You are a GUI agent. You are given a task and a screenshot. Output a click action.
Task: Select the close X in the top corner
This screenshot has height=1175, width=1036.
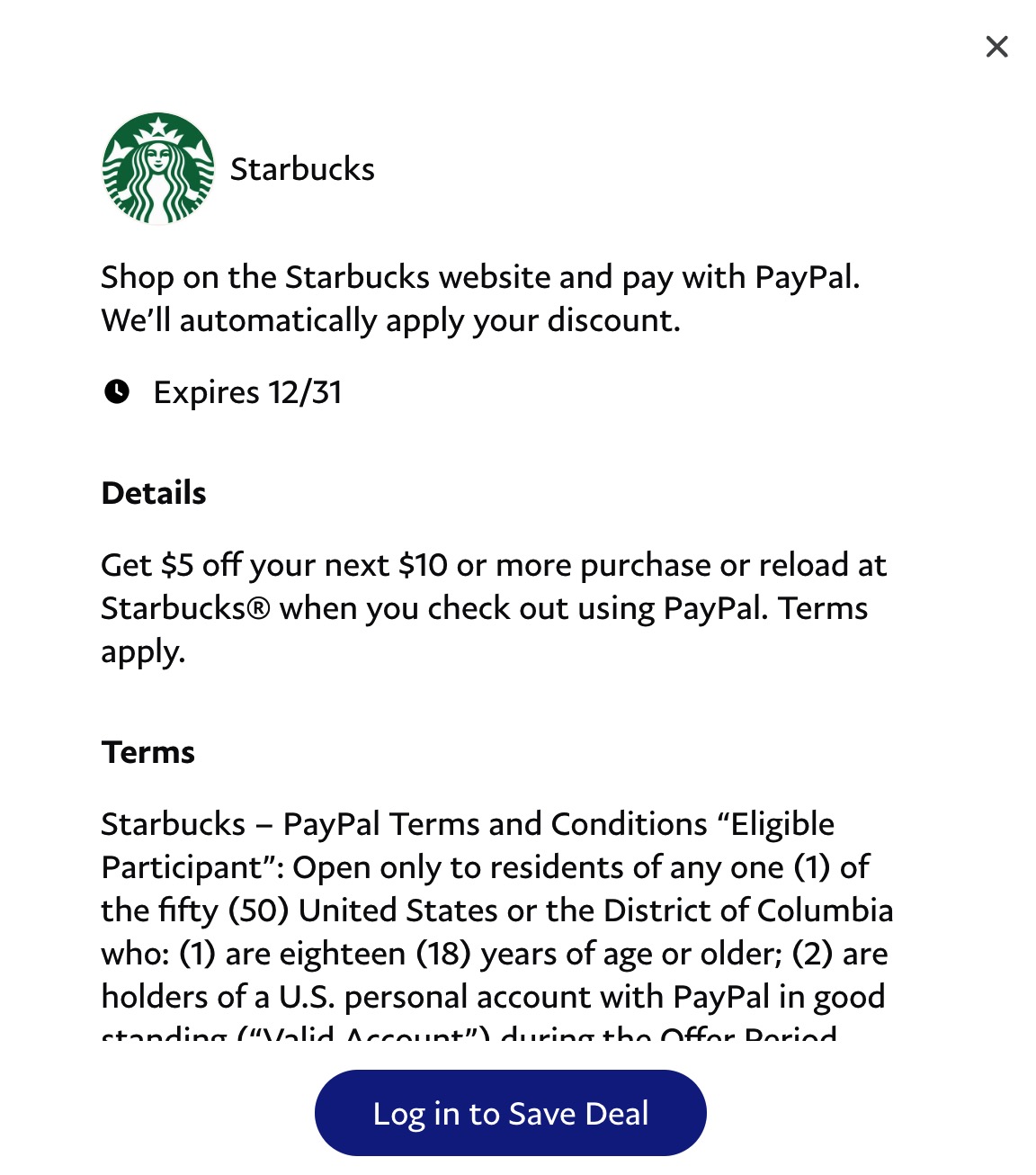coord(996,46)
